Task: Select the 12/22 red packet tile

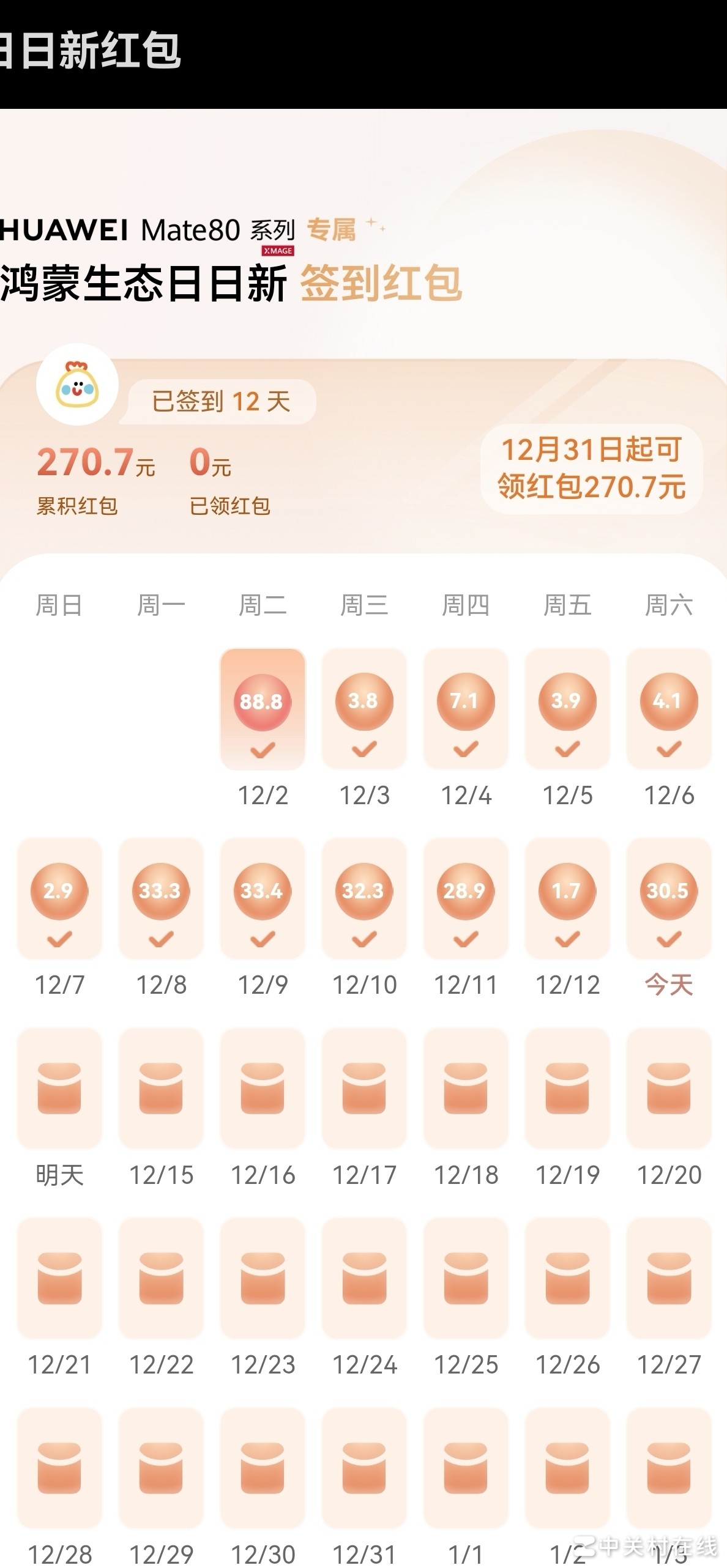Action: 161,1278
